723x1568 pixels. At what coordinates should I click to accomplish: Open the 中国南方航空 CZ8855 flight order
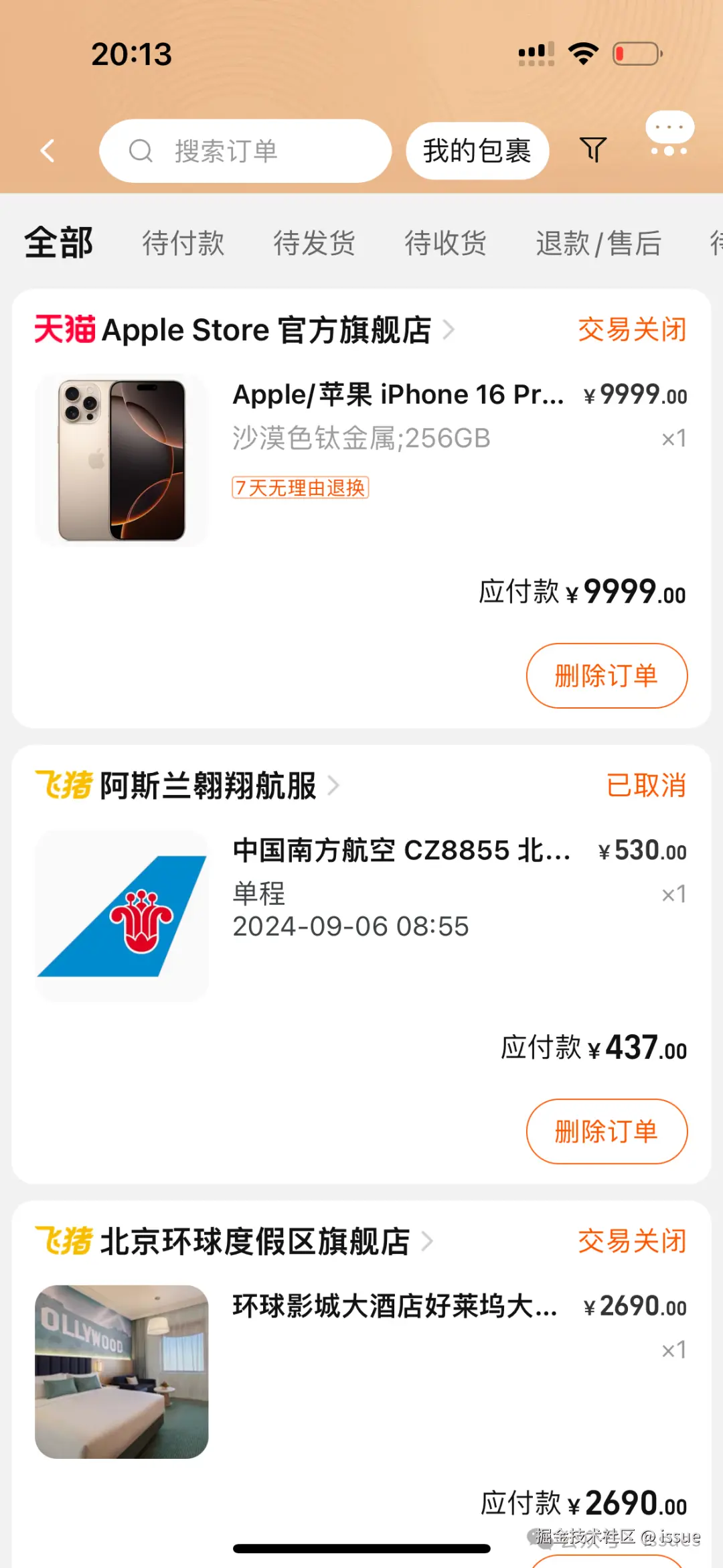point(400,851)
